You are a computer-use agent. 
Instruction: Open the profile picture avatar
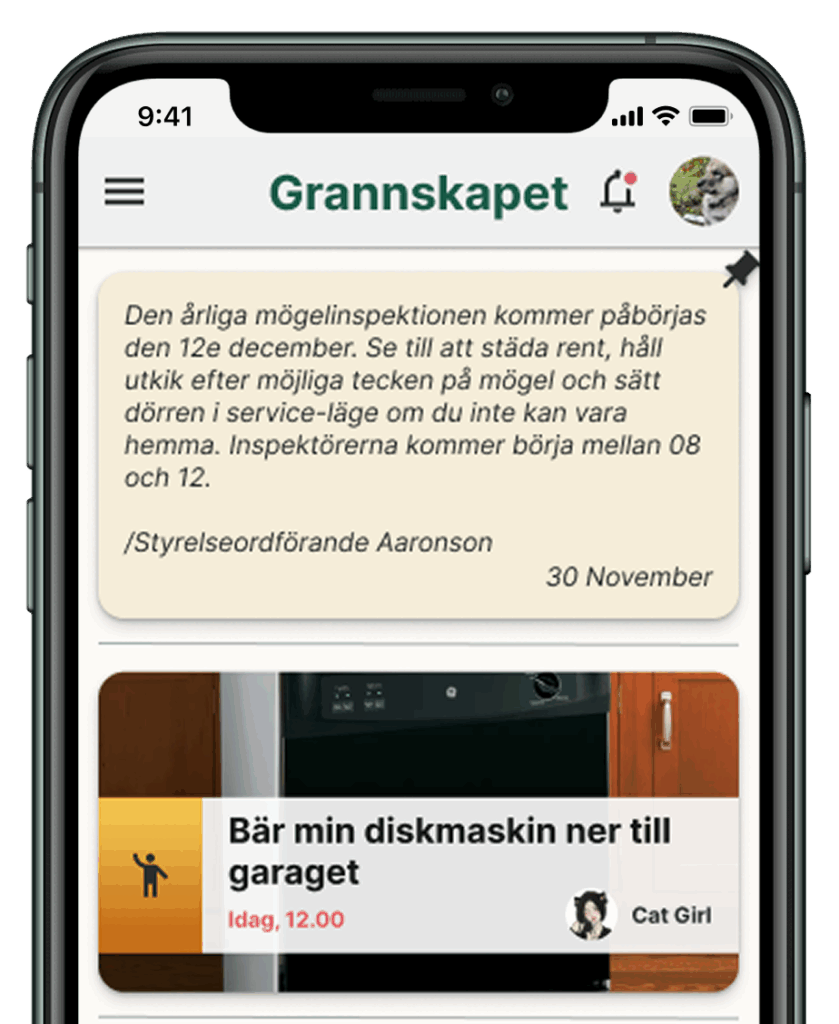[x=704, y=192]
